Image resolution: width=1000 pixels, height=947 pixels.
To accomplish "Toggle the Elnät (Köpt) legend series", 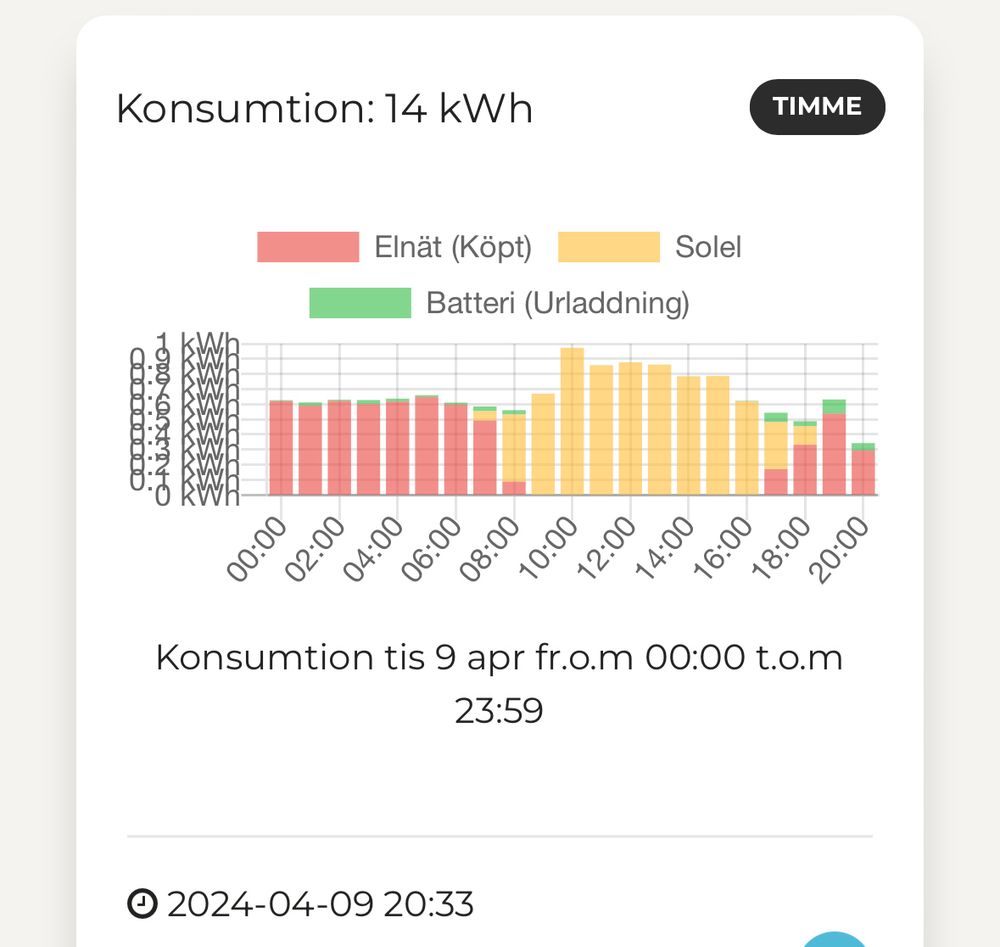I will click(x=395, y=247).
